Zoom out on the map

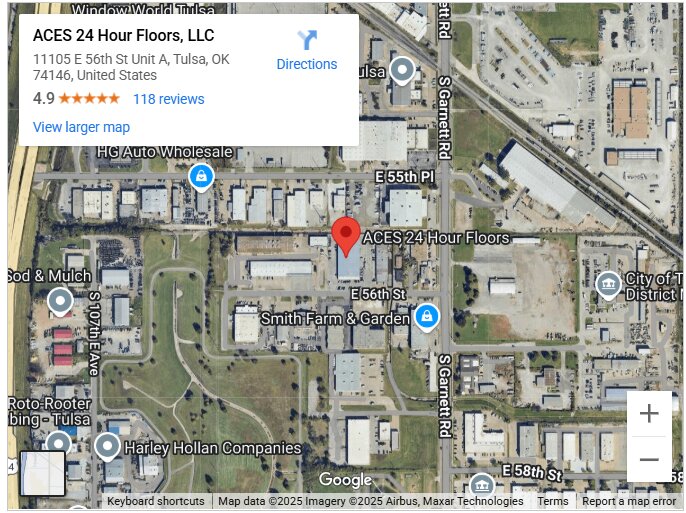click(x=649, y=460)
